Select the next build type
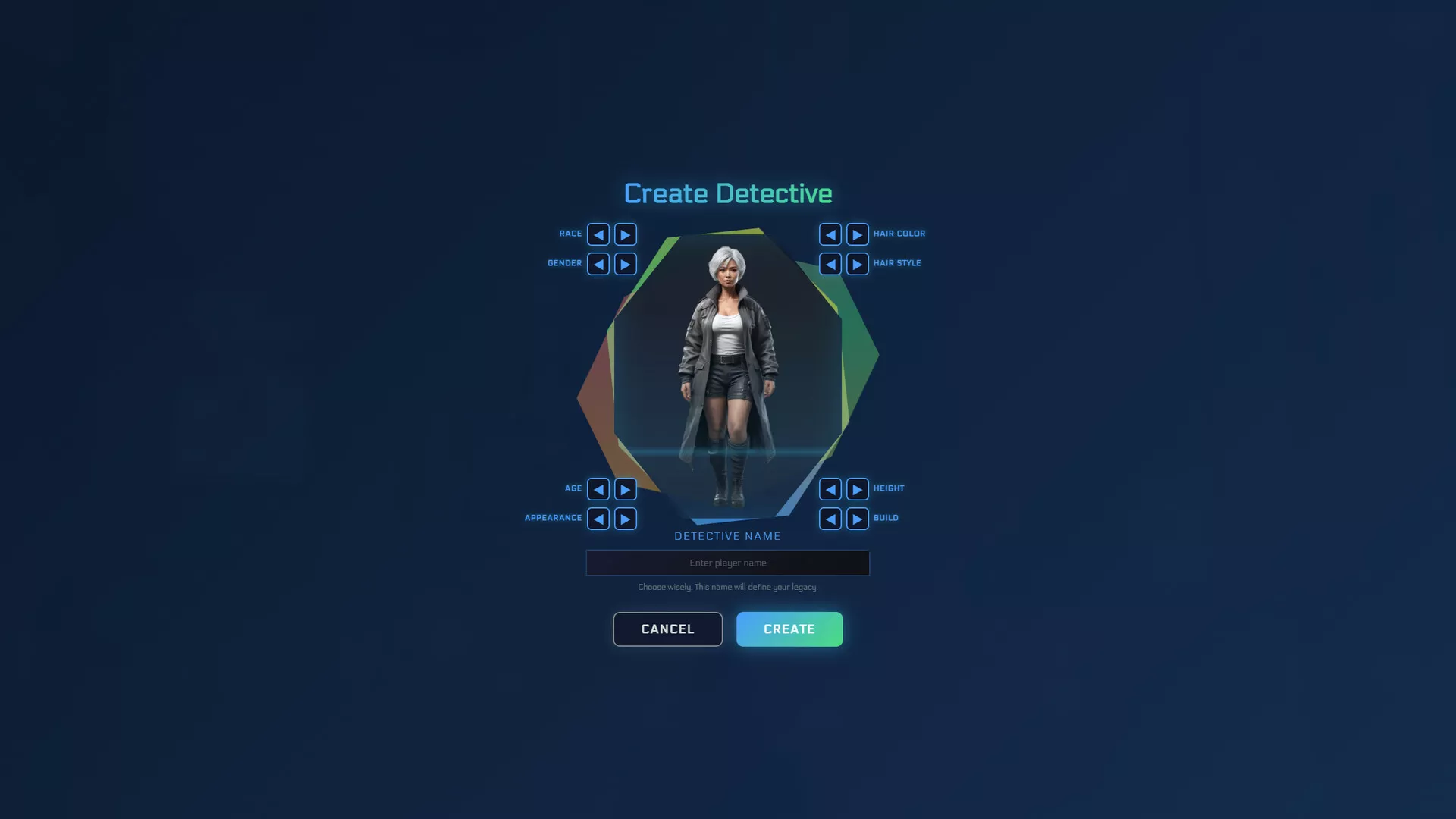1456x819 pixels. 857,519
